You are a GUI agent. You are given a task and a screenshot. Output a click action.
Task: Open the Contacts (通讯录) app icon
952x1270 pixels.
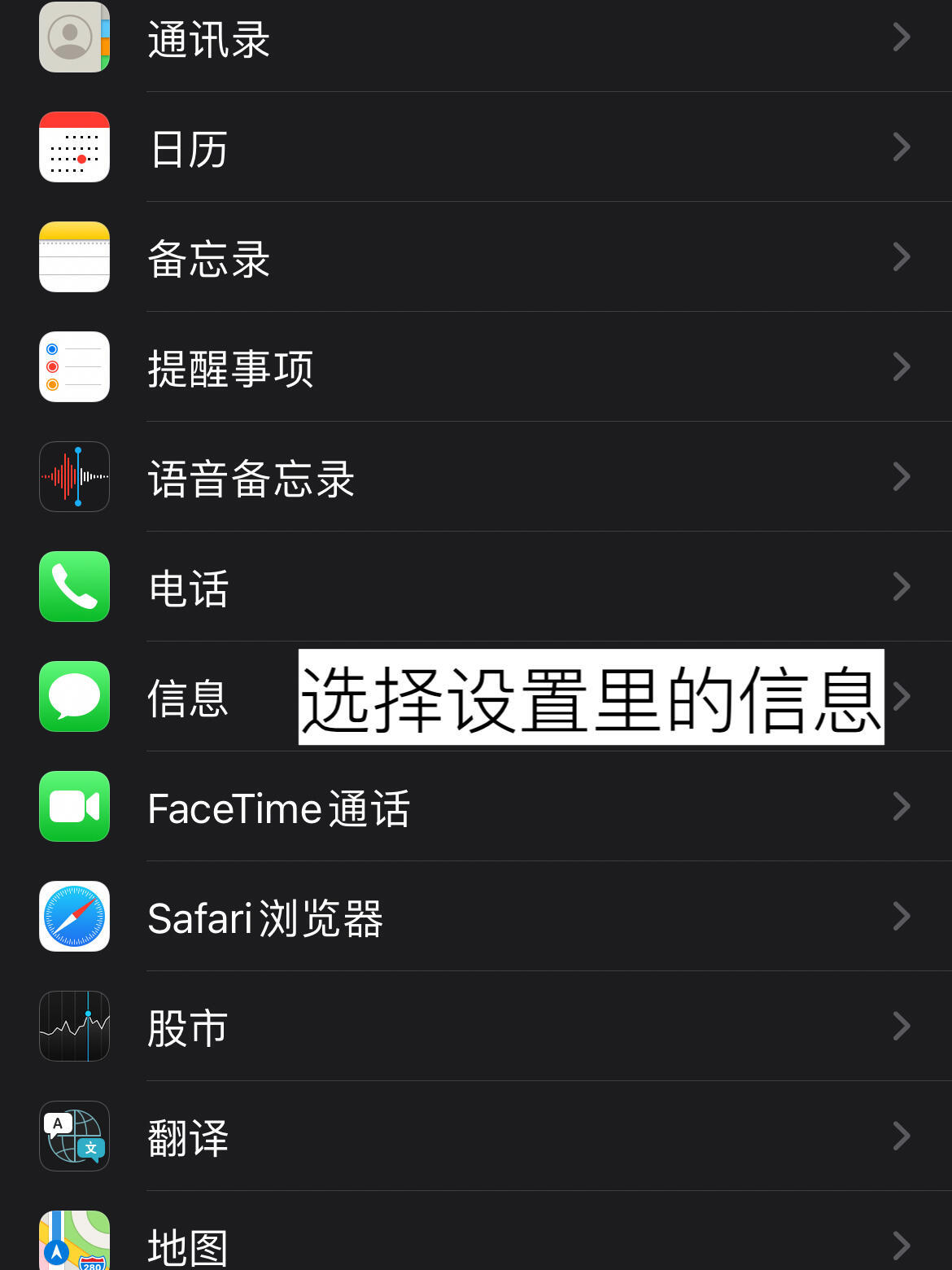coord(74,37)
